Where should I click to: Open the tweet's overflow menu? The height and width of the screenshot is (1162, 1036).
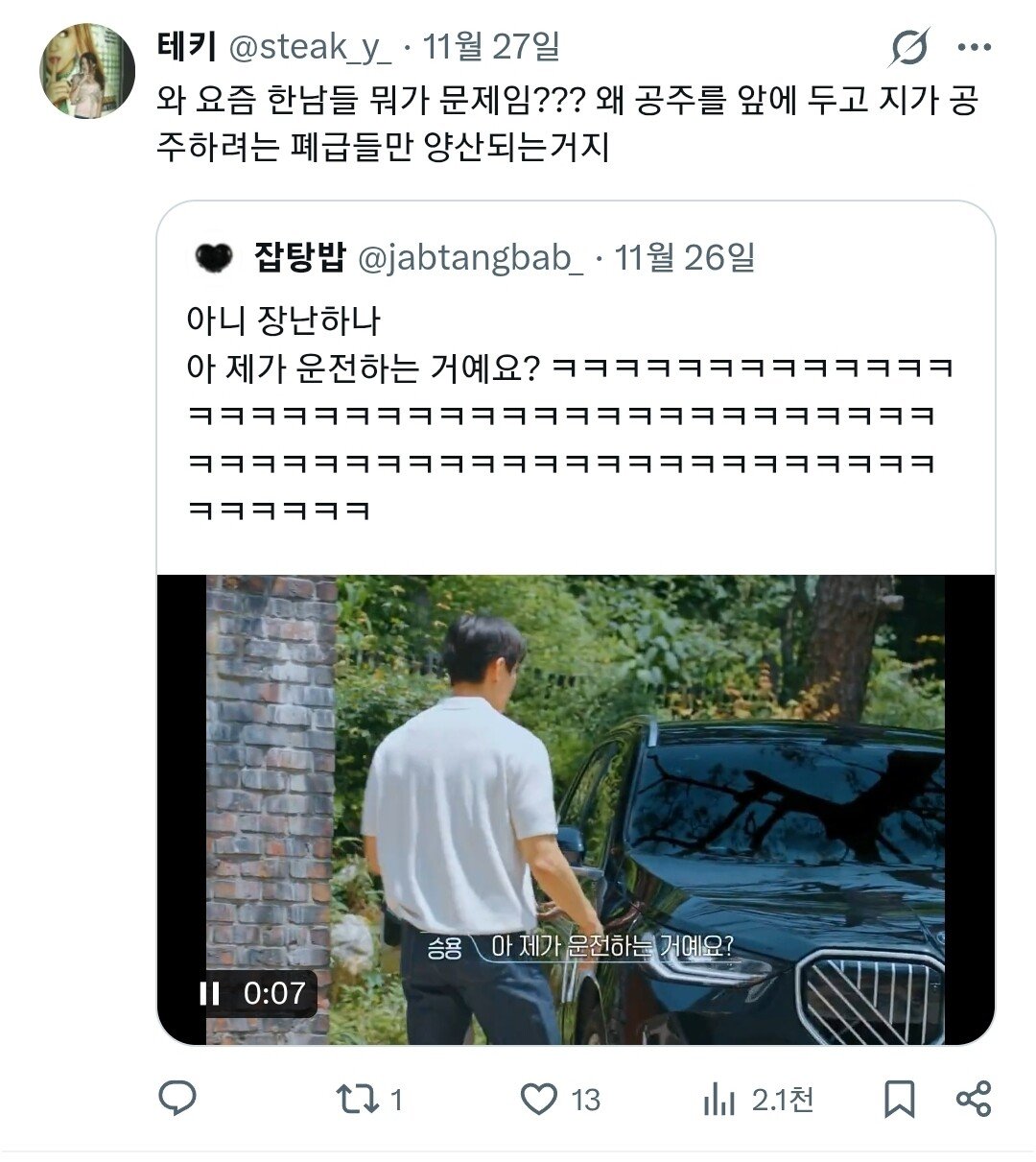[x=974, y=46]
